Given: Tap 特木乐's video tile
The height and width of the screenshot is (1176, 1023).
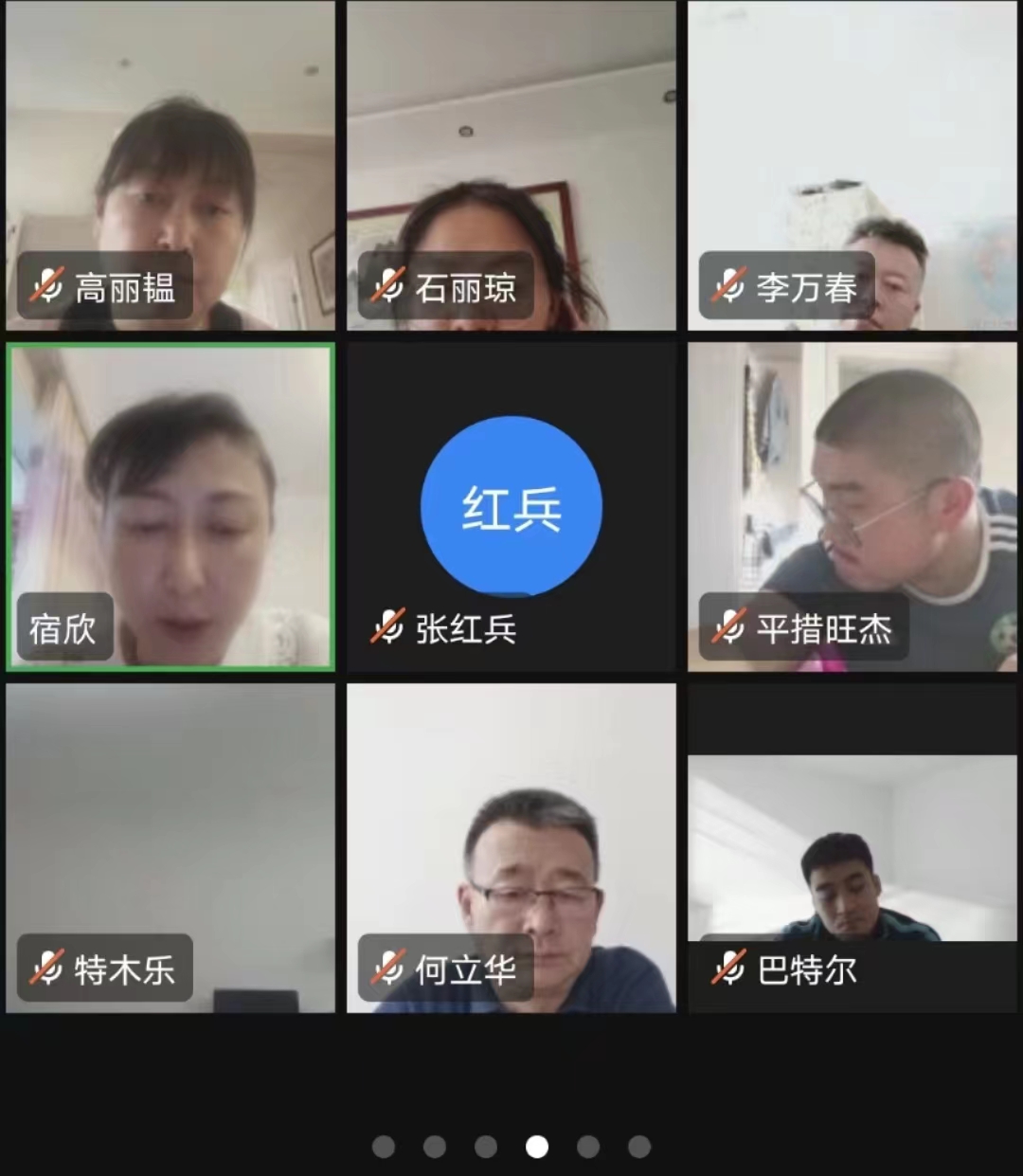Looking at the screenshot, I should click(170, 848).
